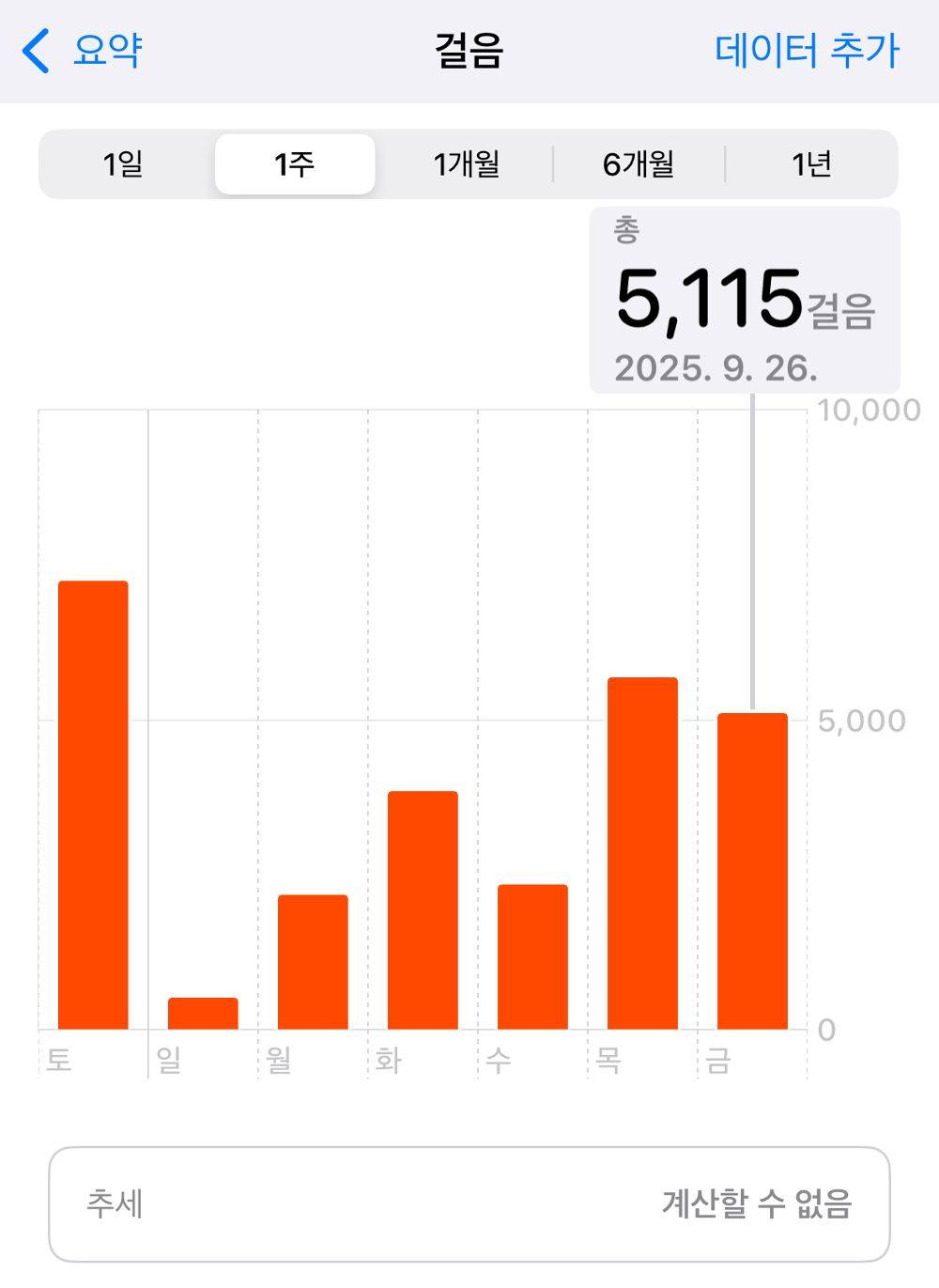The height and width of the screenshot is (1288, 939).
Task: Select the 일 bar in the chart
Action: pyautogui.click(x=203, y=1014)
